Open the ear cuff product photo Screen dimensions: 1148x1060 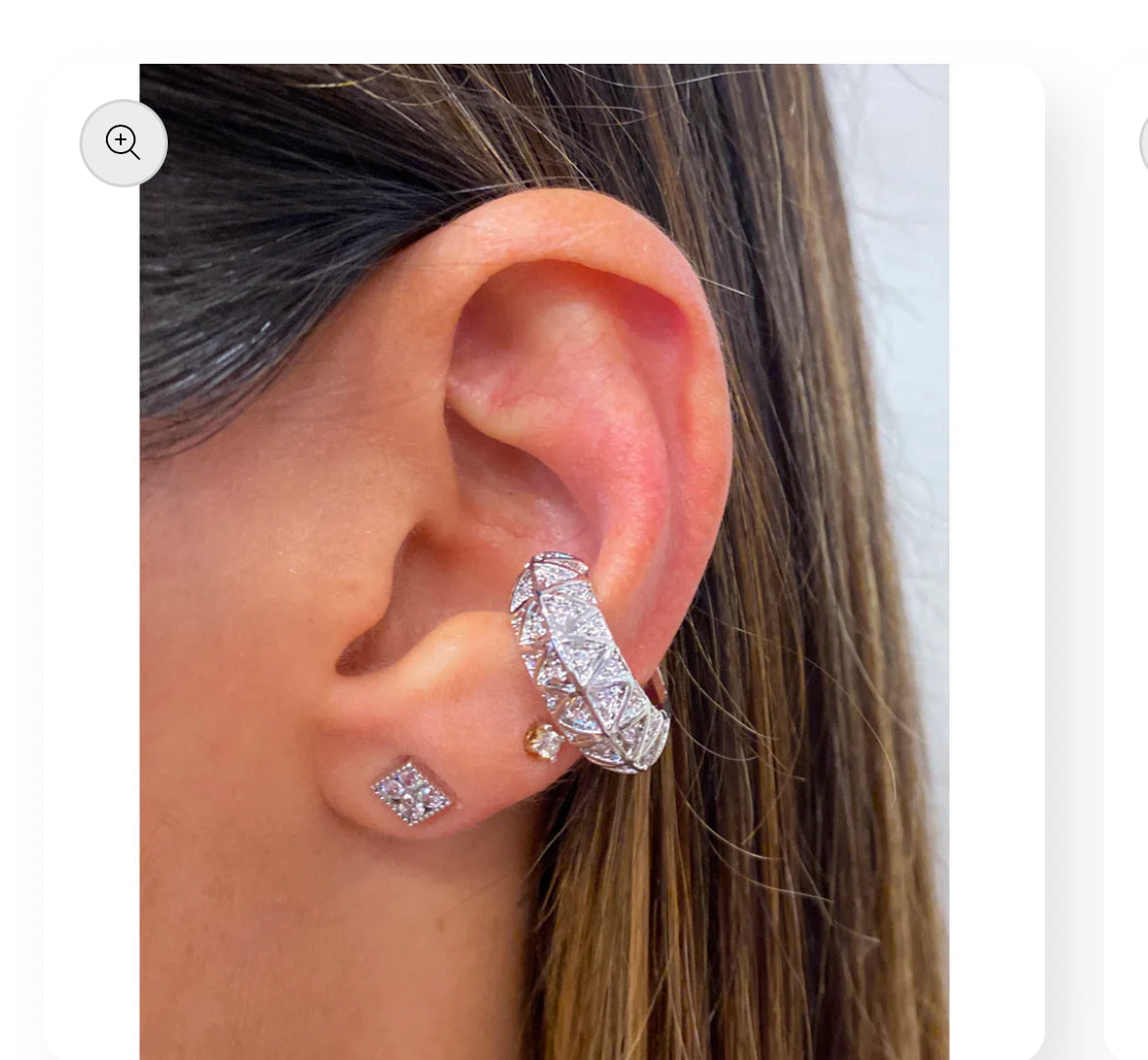point(544,561)
